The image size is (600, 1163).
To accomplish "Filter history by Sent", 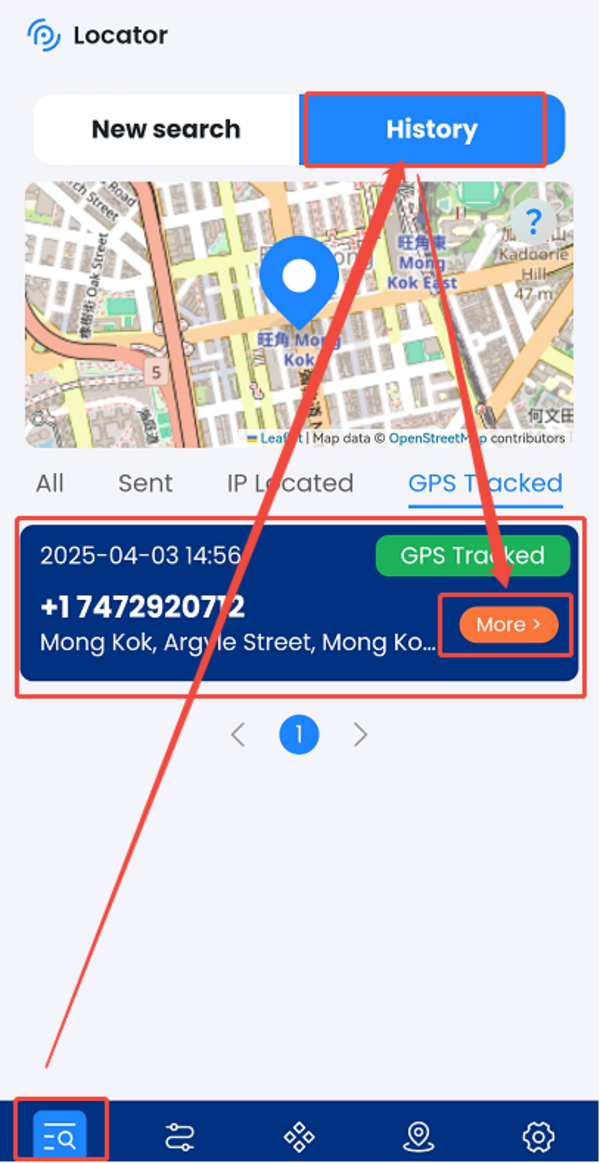I will click(145, 483).
